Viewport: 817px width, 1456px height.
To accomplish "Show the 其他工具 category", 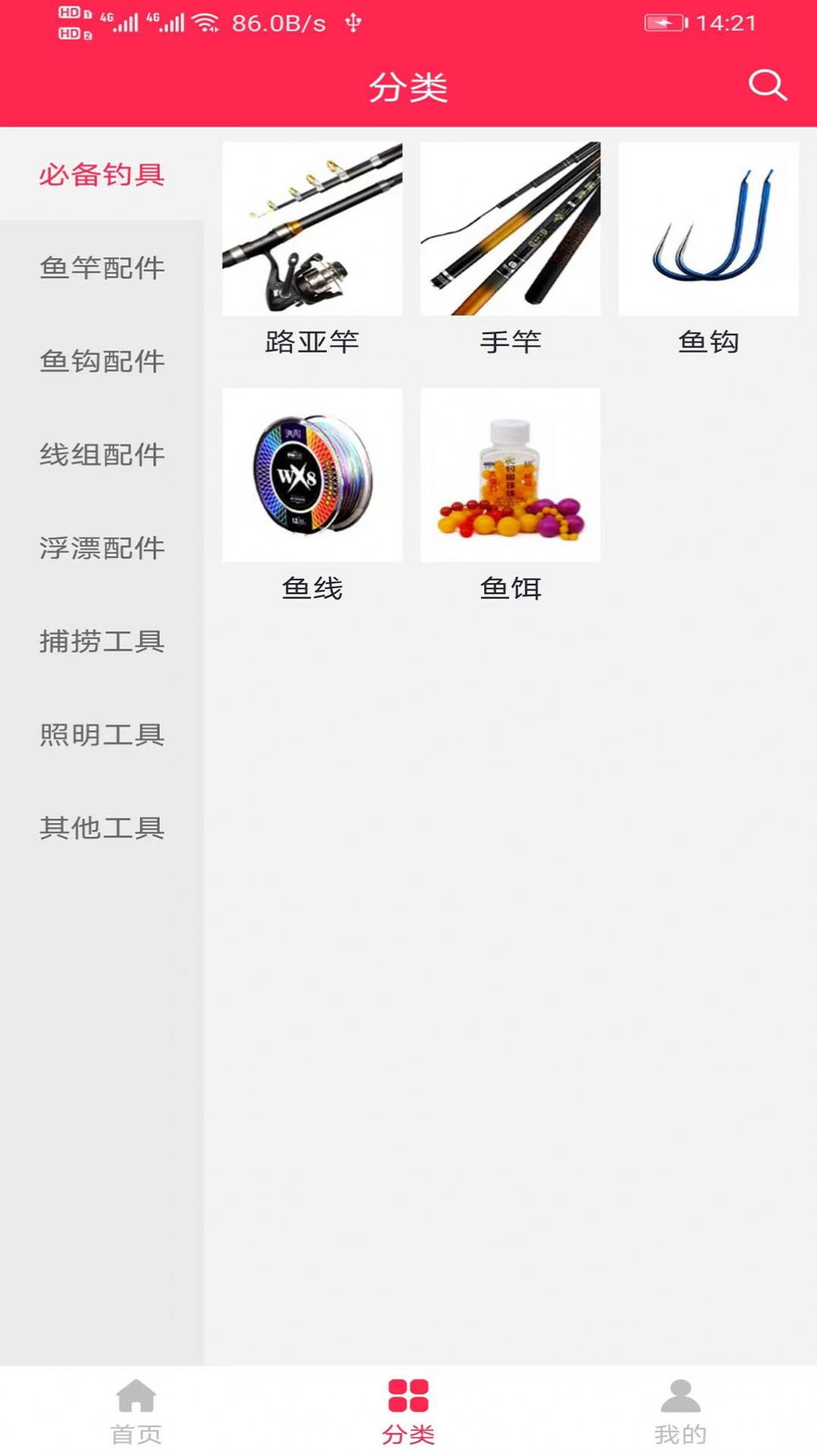I will (102, 828).
